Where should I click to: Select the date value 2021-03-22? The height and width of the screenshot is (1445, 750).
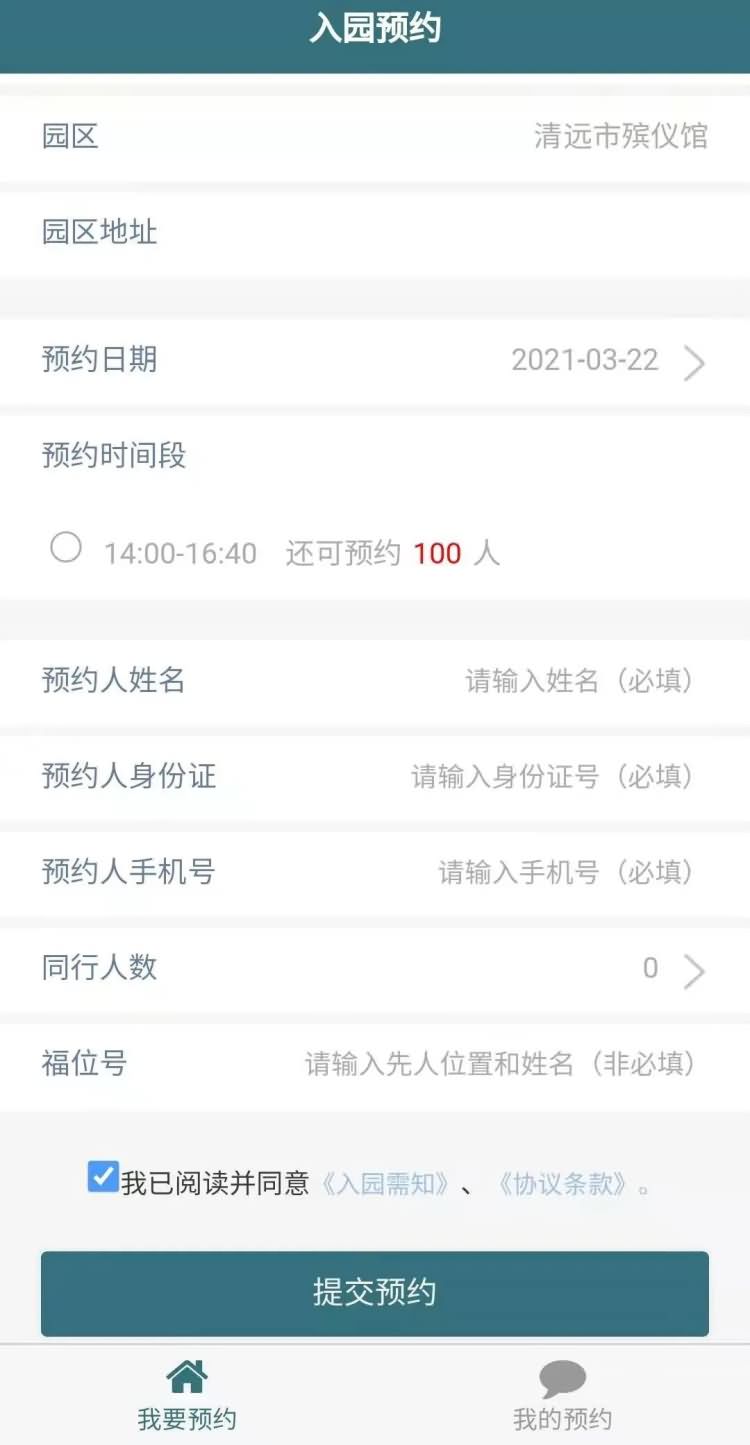[584, 360]
